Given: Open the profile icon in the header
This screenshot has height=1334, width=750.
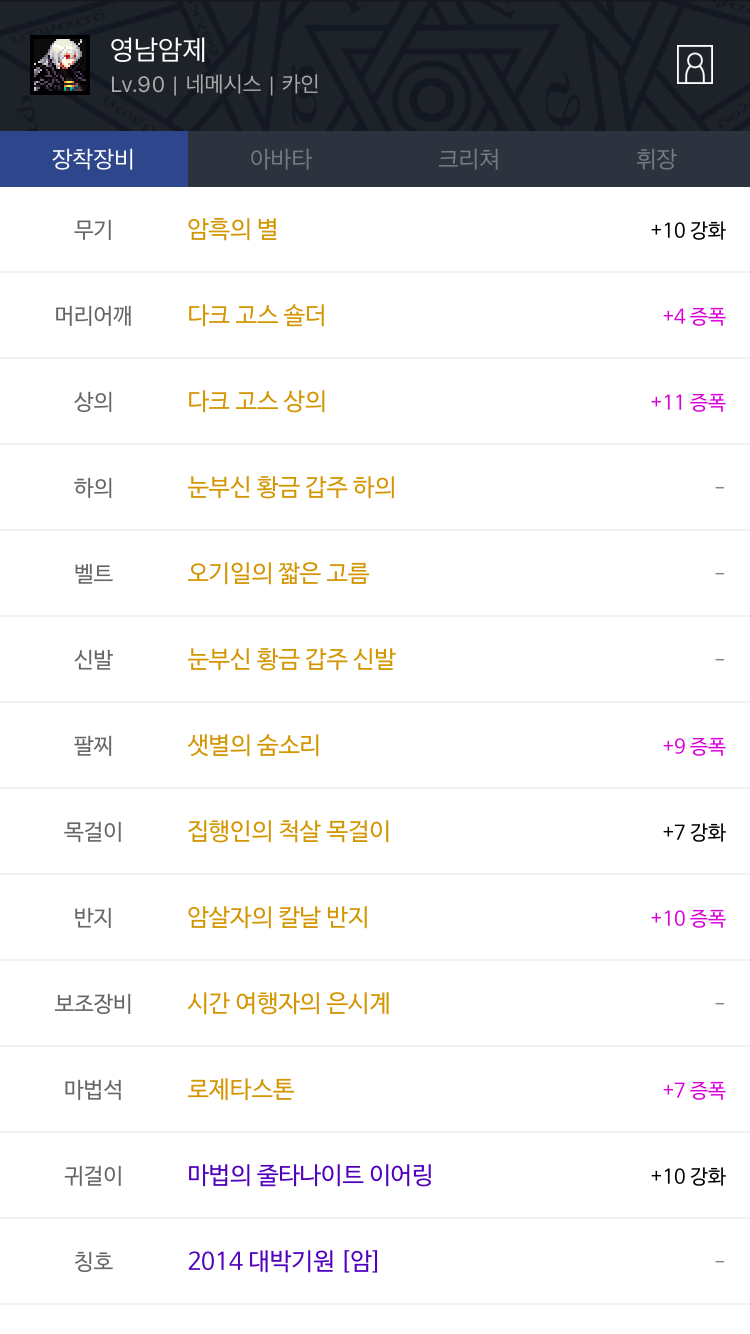Looking at the screenshot, I should click(694, 65).
